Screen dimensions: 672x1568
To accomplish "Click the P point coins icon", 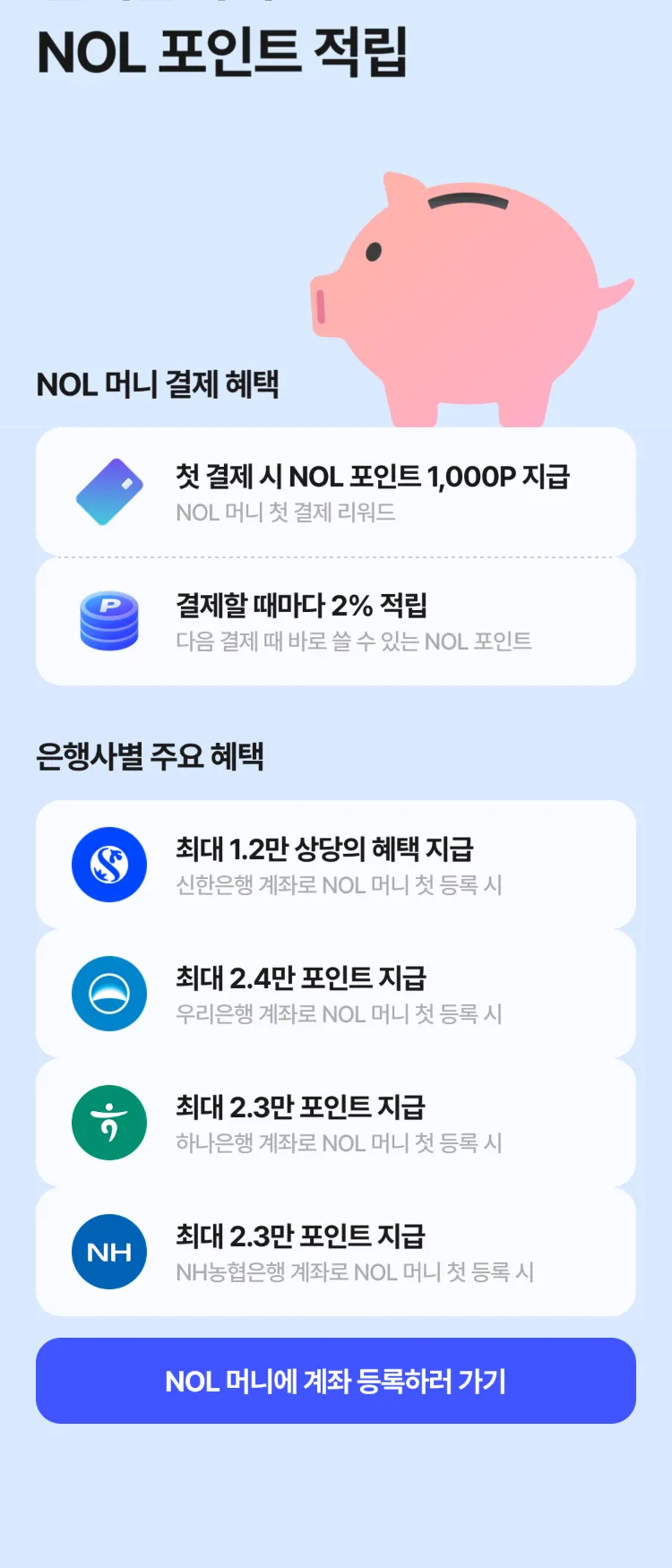I will 110,619.
